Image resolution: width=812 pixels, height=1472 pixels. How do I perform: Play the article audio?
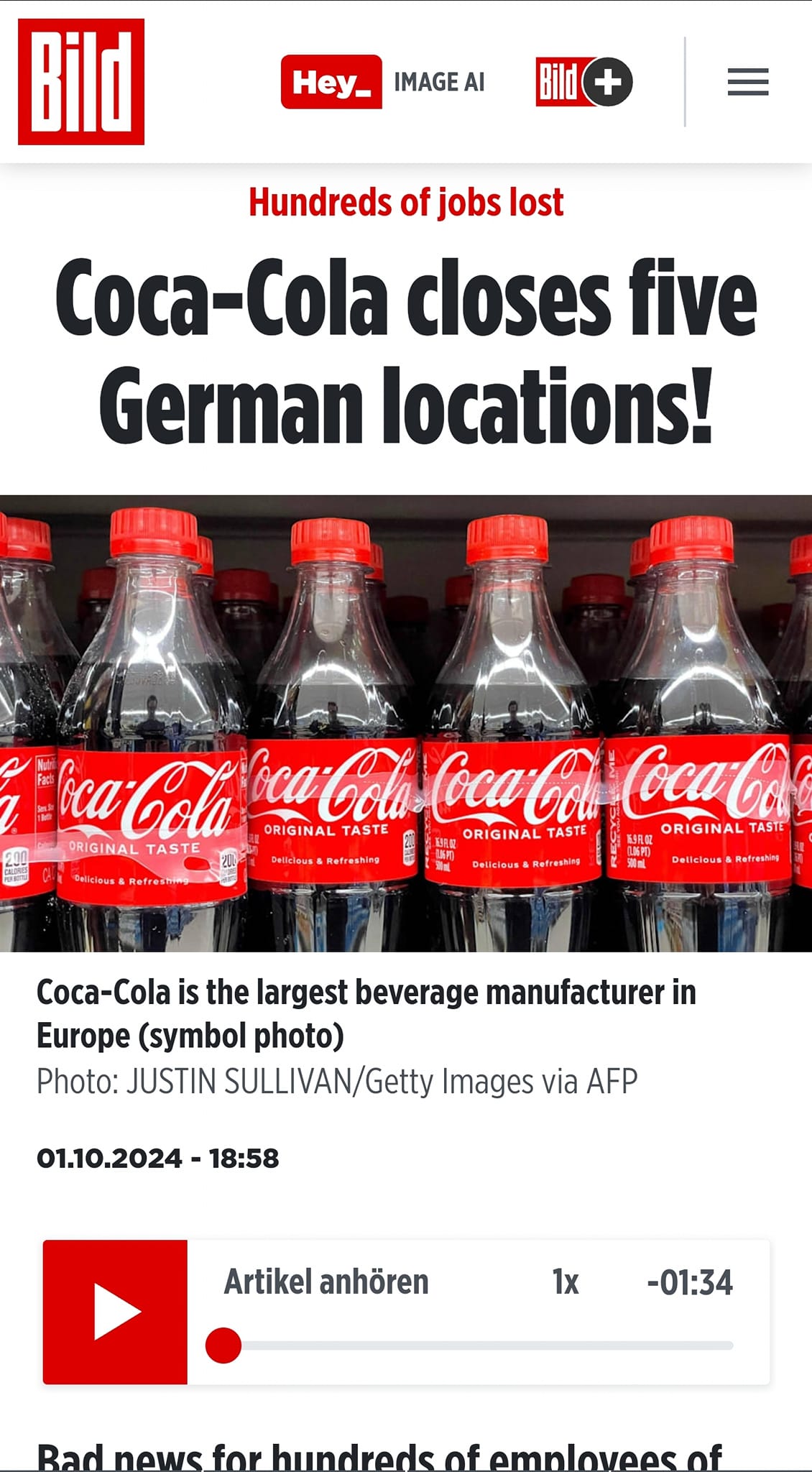pos(115,1312)
